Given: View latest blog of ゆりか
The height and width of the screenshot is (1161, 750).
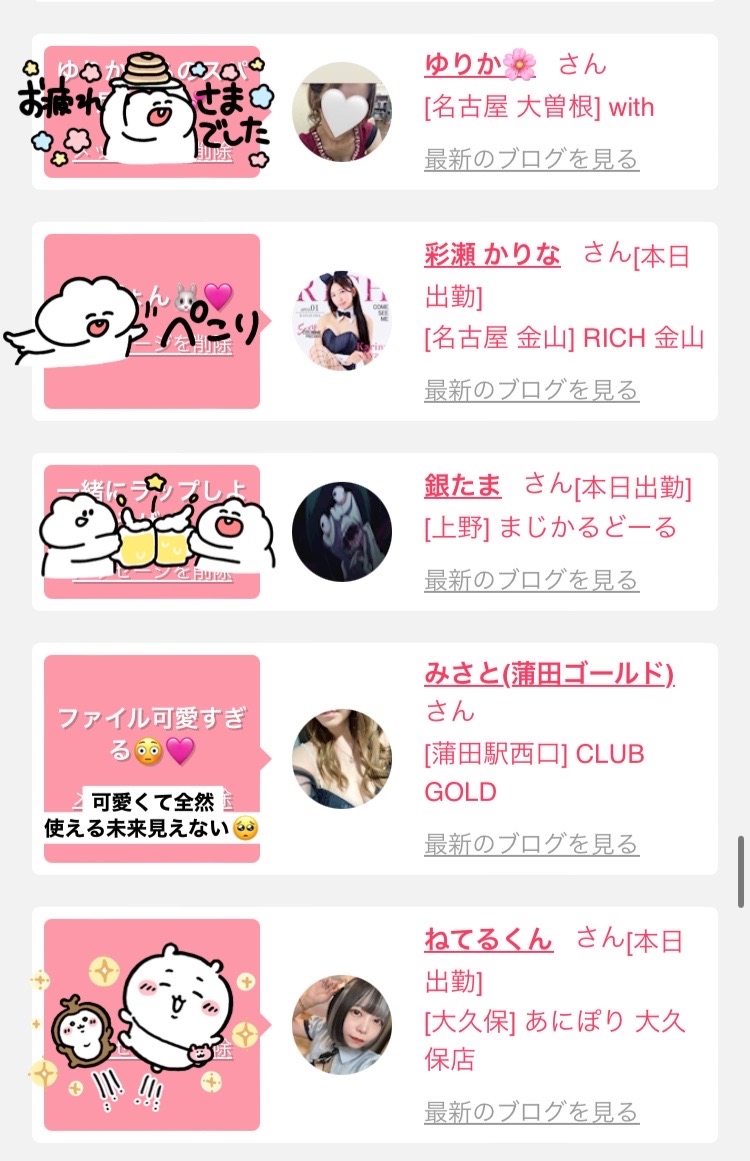Looking at the screenshot, I should click(532, 158).
